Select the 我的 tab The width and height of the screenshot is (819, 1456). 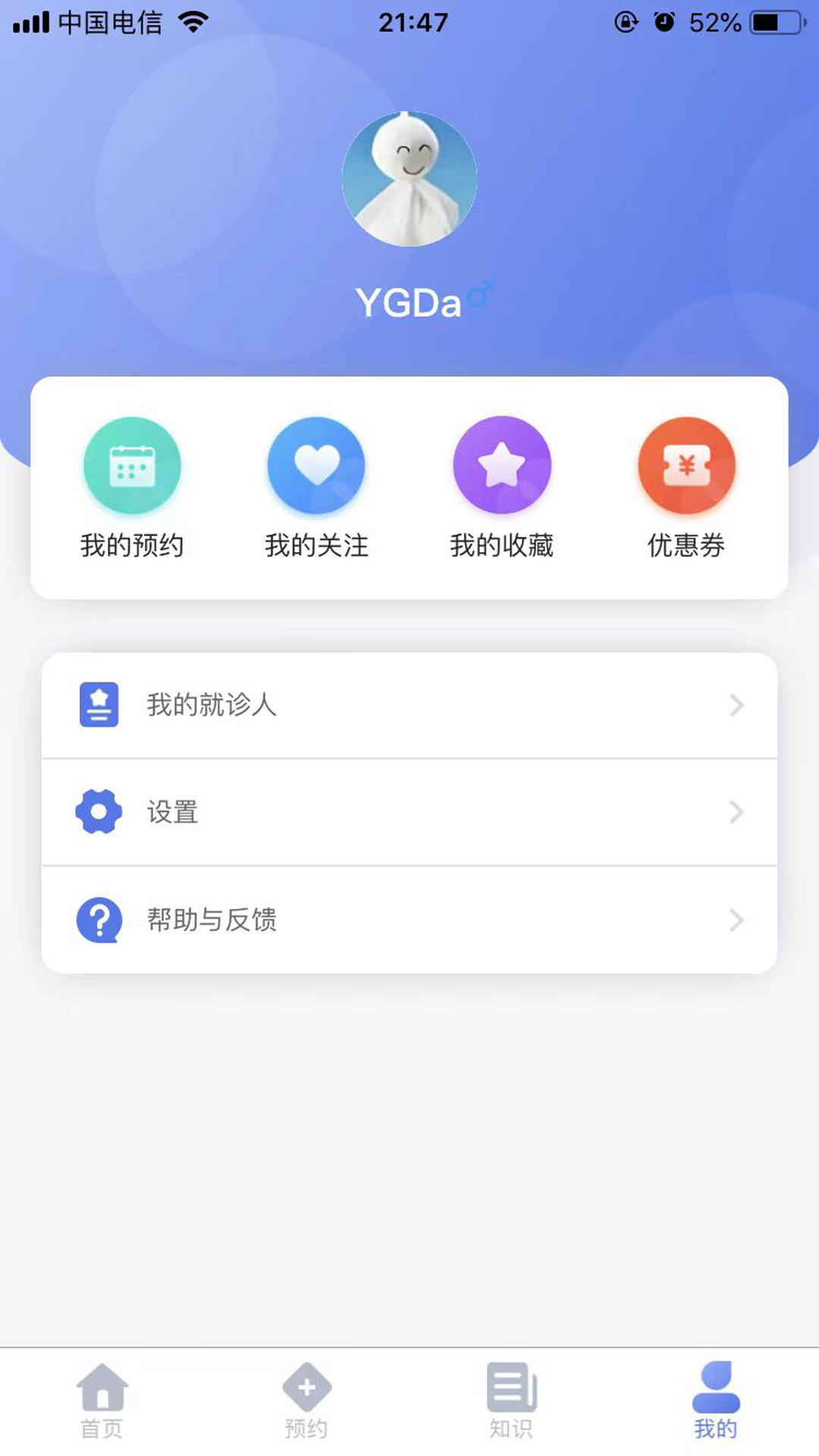pyautogui.click(x=716, y=1401)
